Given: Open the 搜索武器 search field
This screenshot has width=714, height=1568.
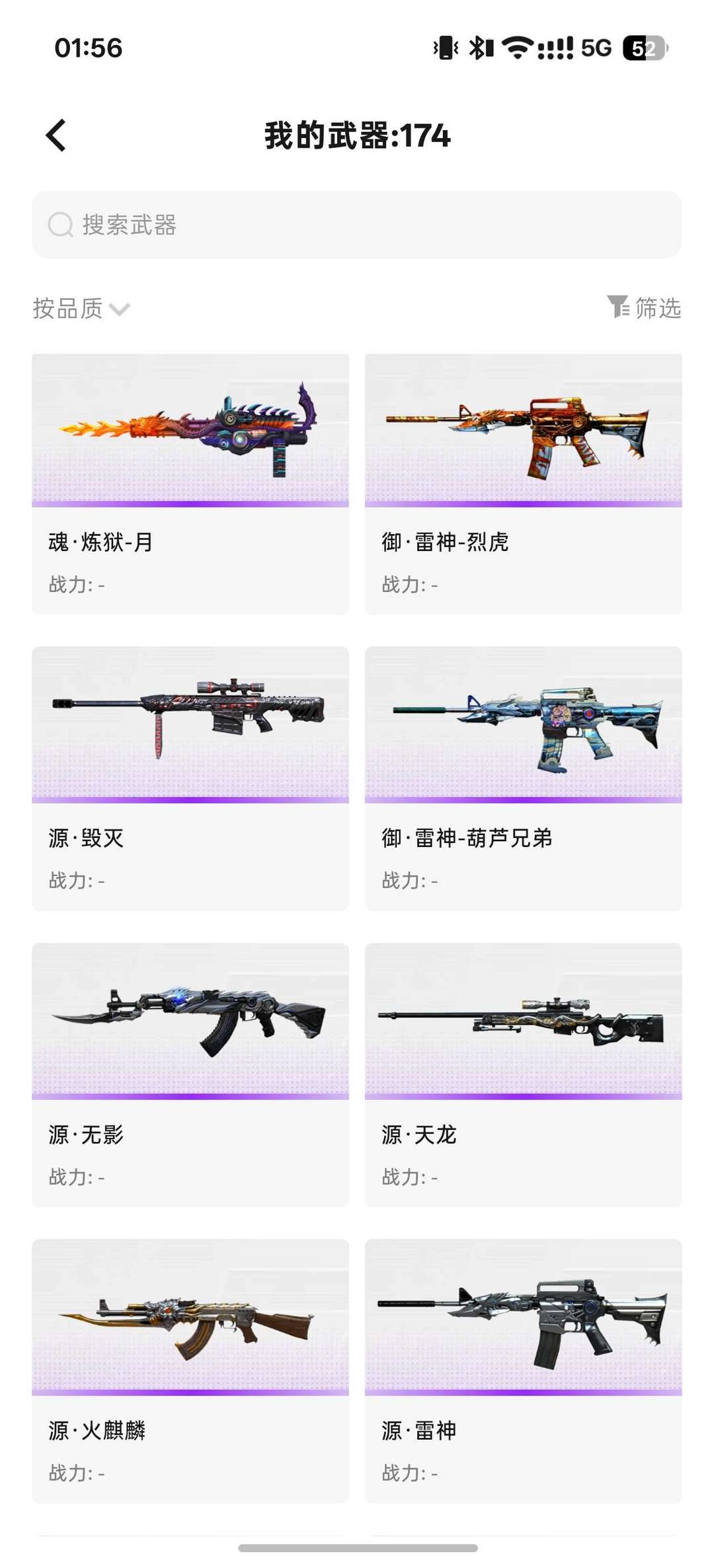Looking at the screenshot, I should pos(357,225).
